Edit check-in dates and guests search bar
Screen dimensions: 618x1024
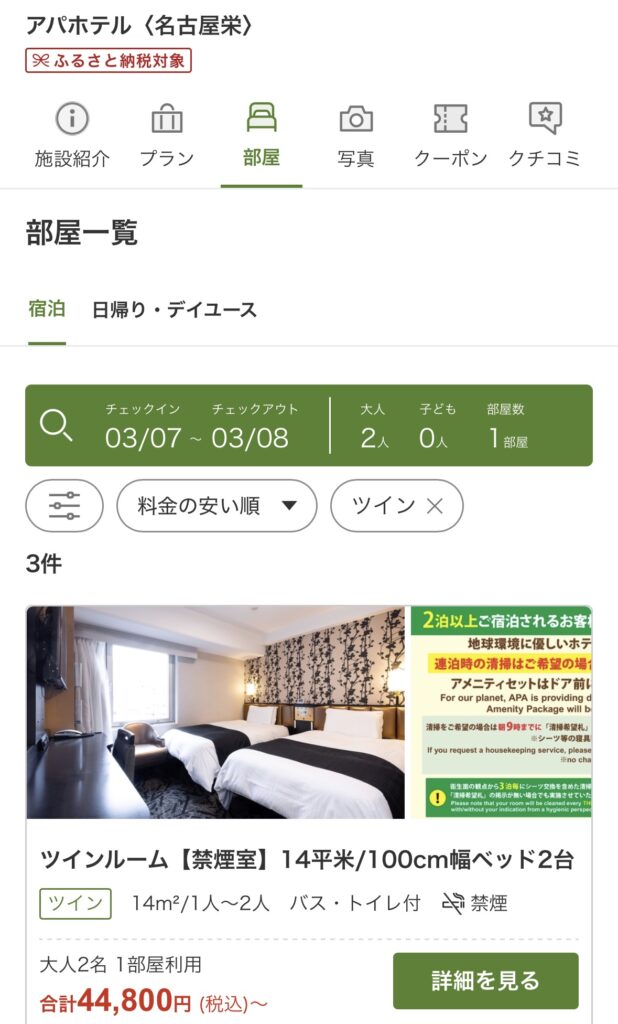(308, 425)
